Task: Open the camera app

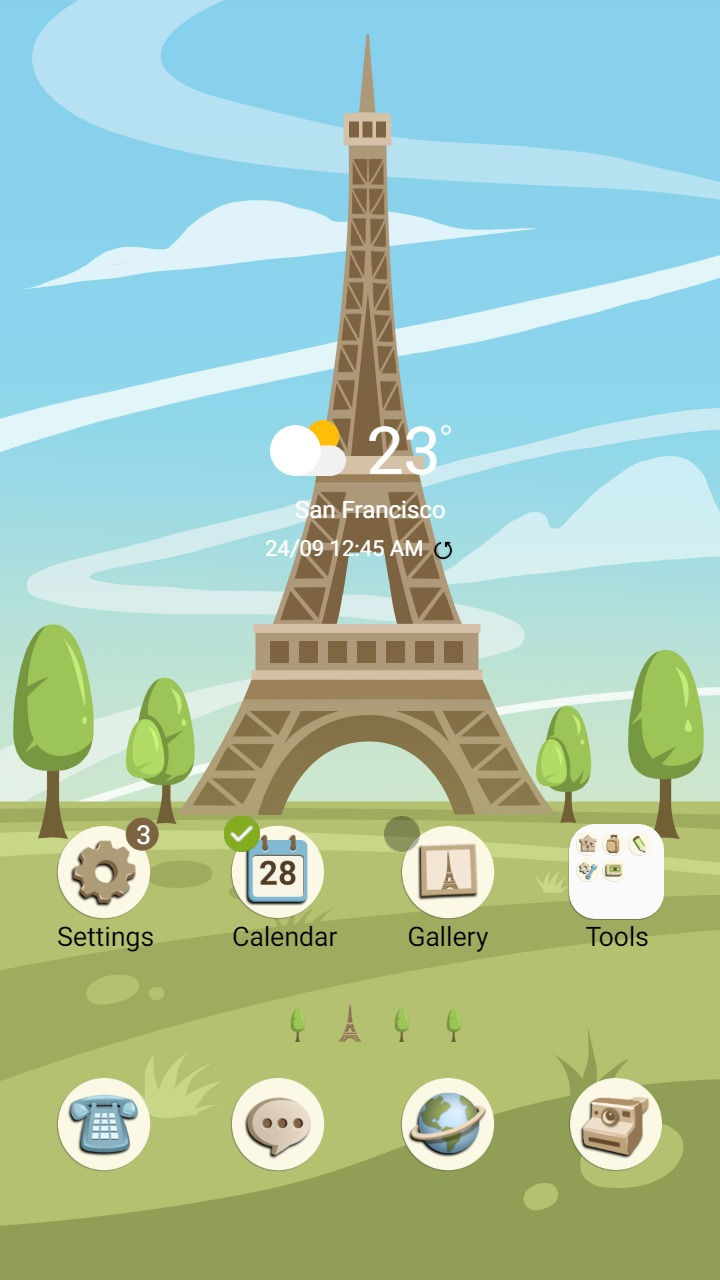Action: coord(616,1124)
